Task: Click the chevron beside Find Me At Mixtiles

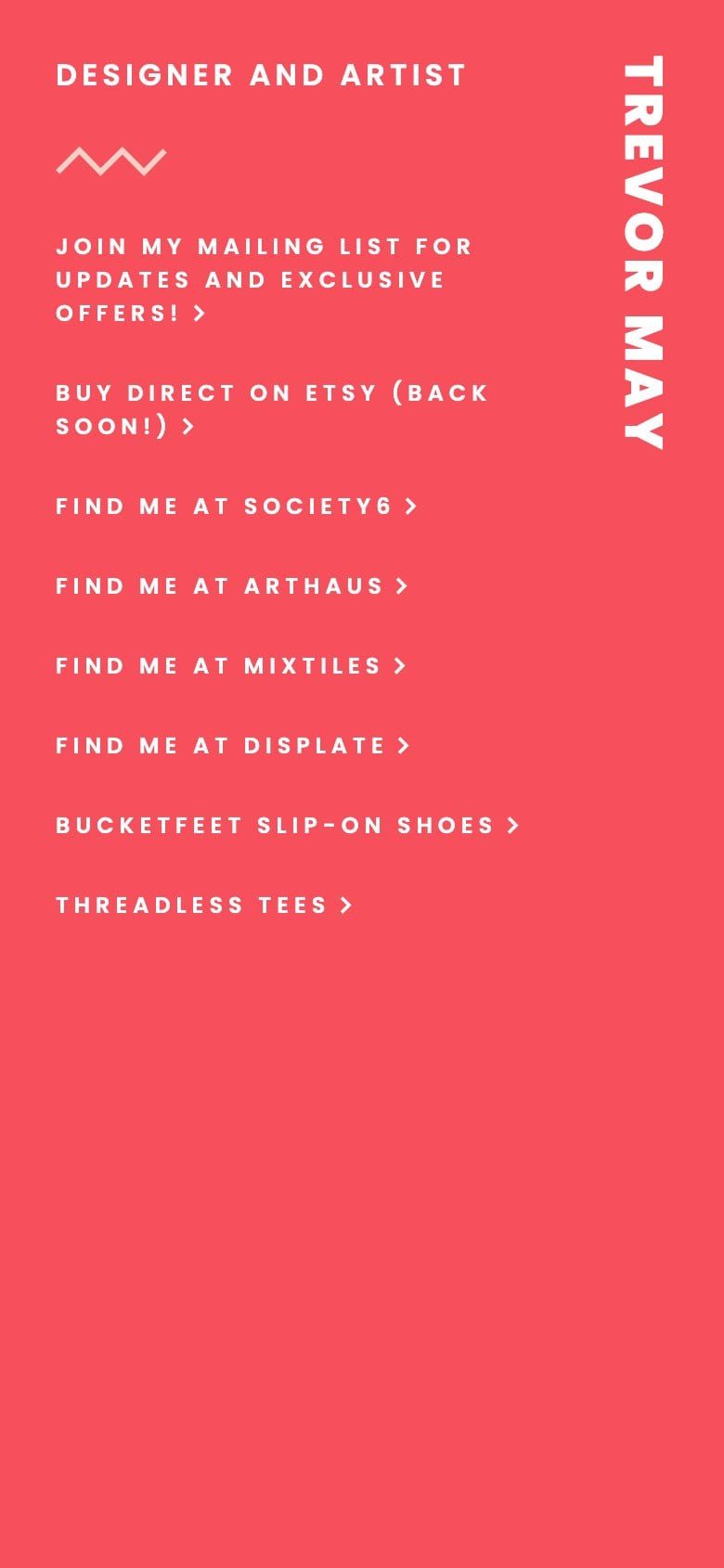Action: pyautogui.click(x=399, y=666)
